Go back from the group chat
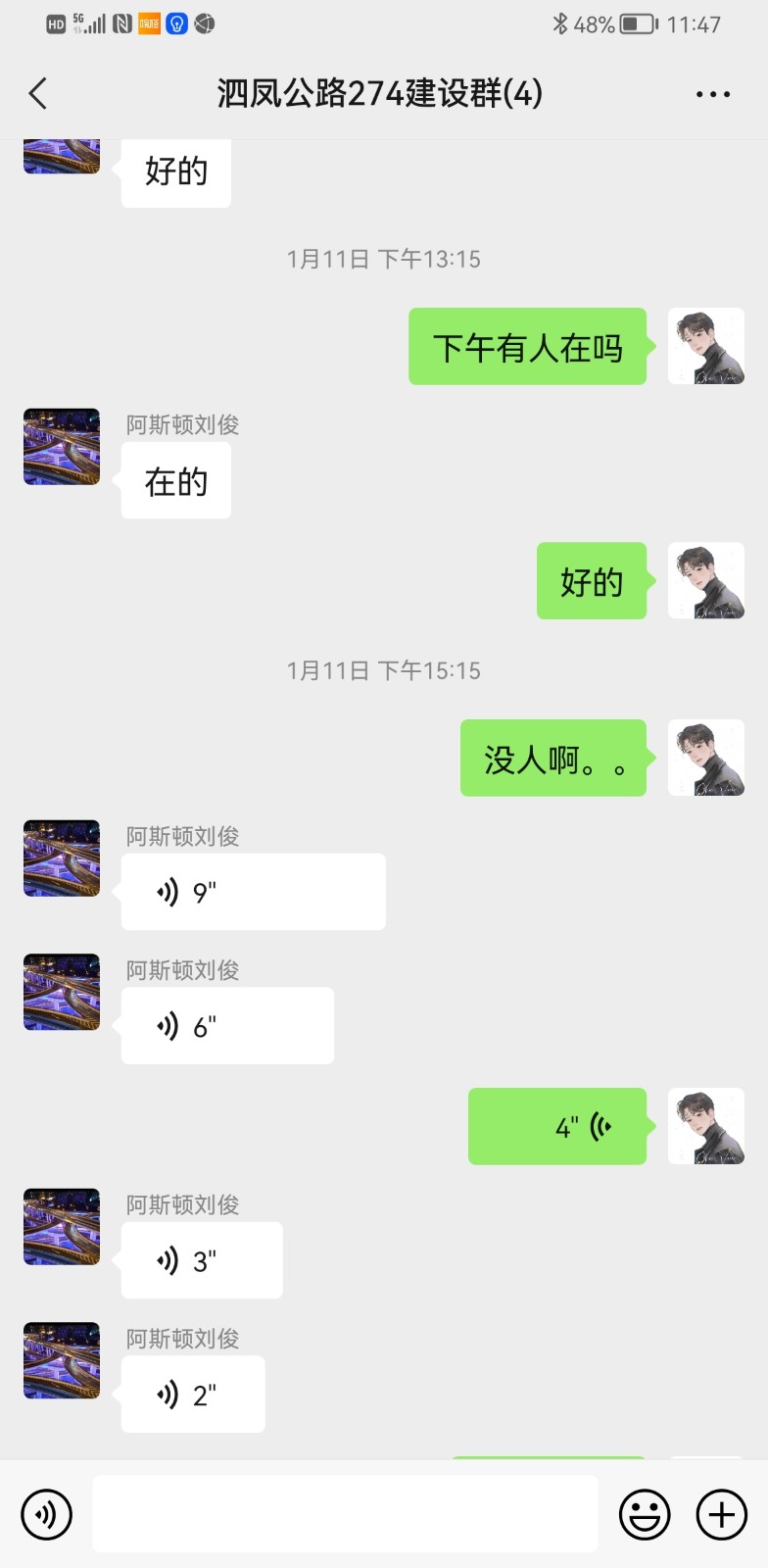Viewport: 768px width, 1568px height. point(38,94)
